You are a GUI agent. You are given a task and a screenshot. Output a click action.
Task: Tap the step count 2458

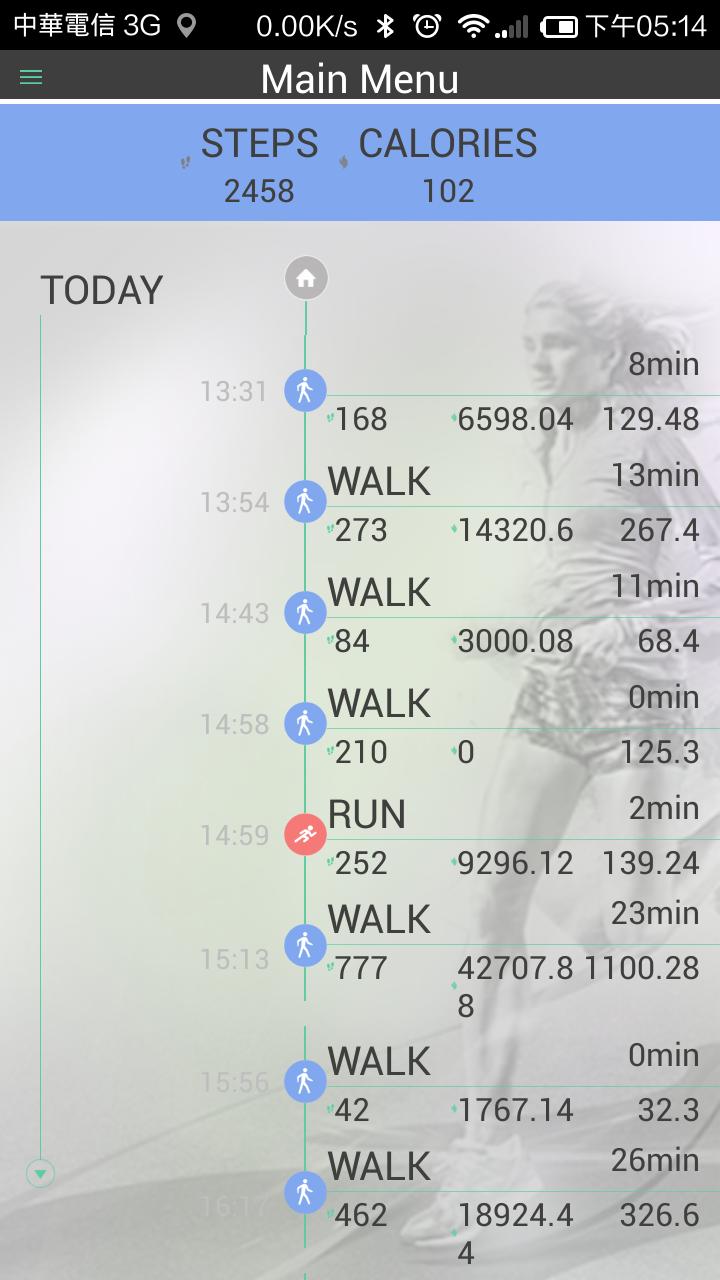pyautogui.click(x=260, y=191)
